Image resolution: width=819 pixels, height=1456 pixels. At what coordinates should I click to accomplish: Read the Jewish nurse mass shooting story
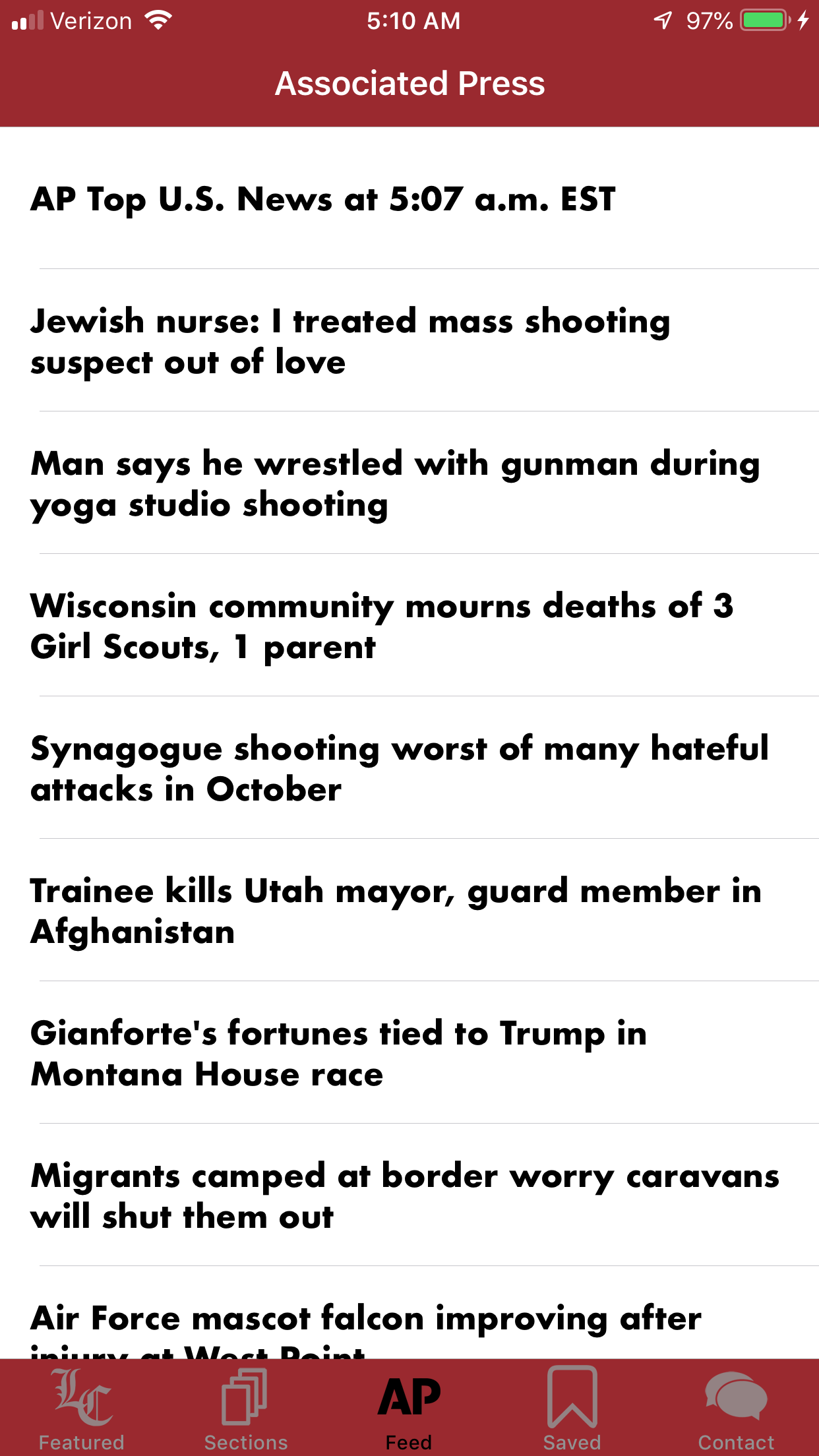coord(349,342)
